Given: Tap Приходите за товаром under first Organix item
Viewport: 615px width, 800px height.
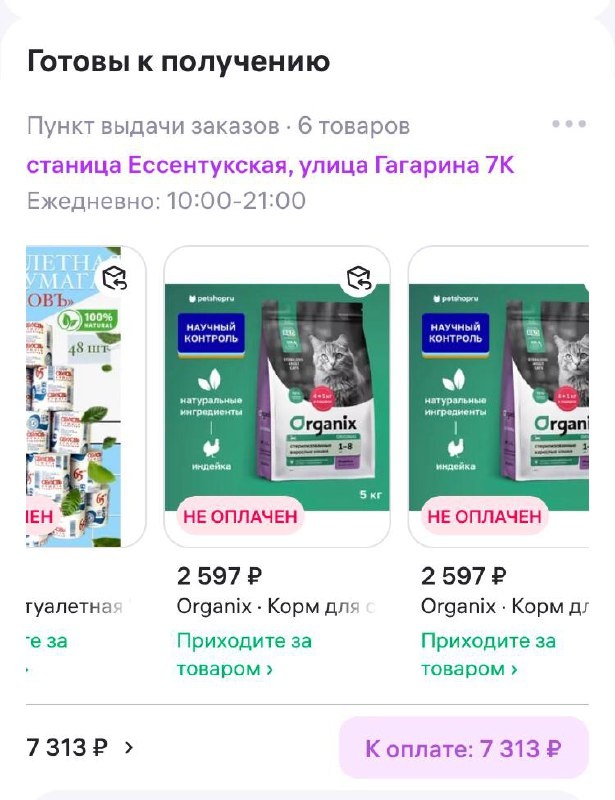Looking at the screenshot, I should tap(244, 654).
